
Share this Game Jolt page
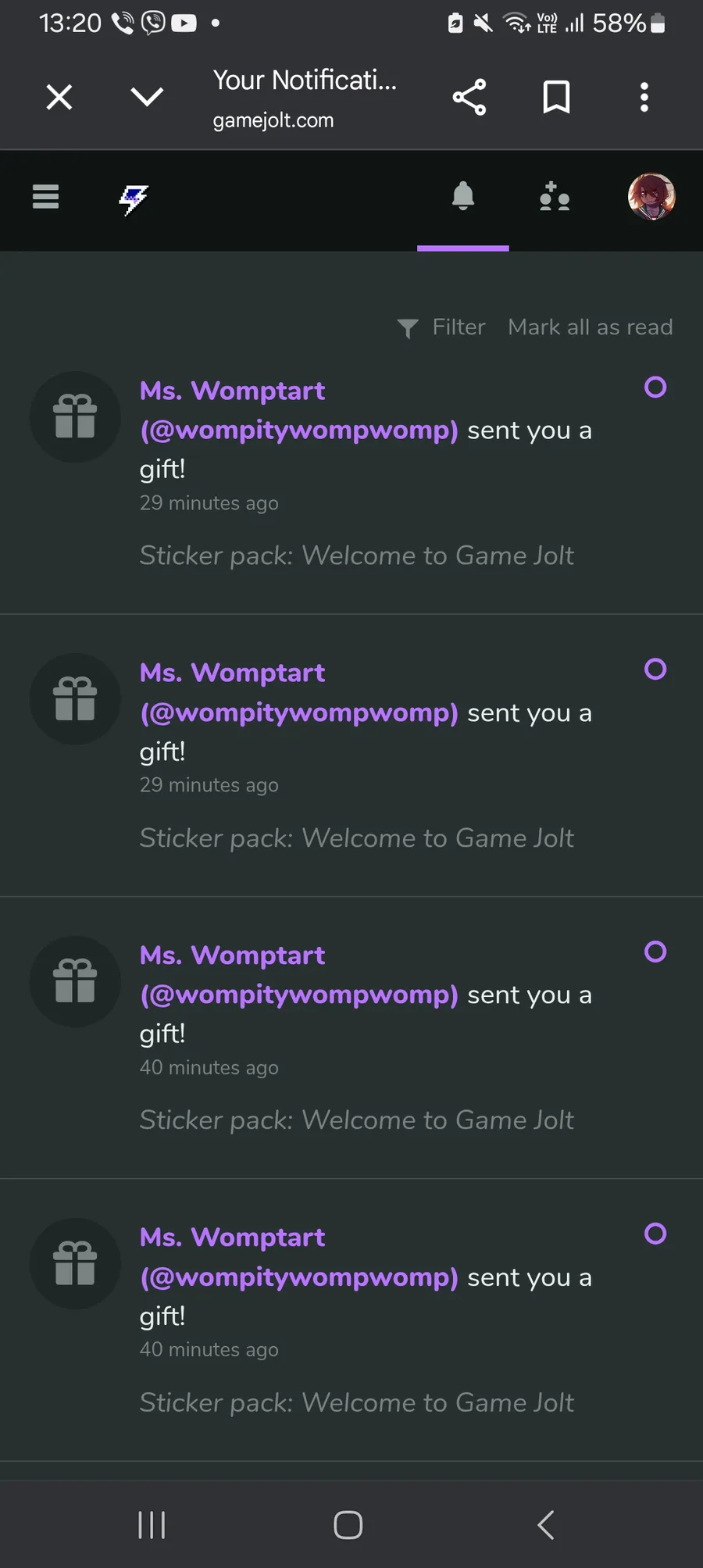pyautogui.click(x=469, y=98)
